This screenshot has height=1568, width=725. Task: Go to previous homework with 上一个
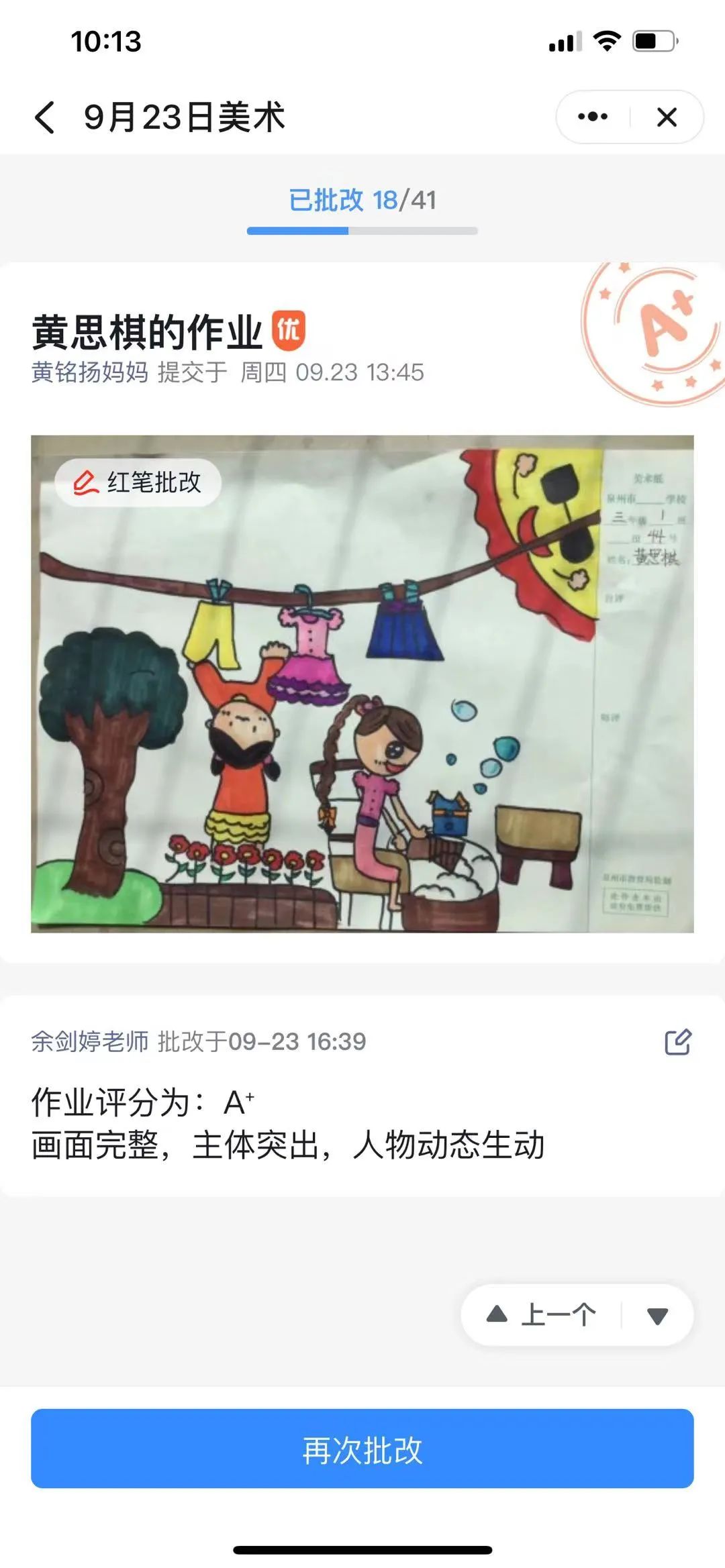542,1314
